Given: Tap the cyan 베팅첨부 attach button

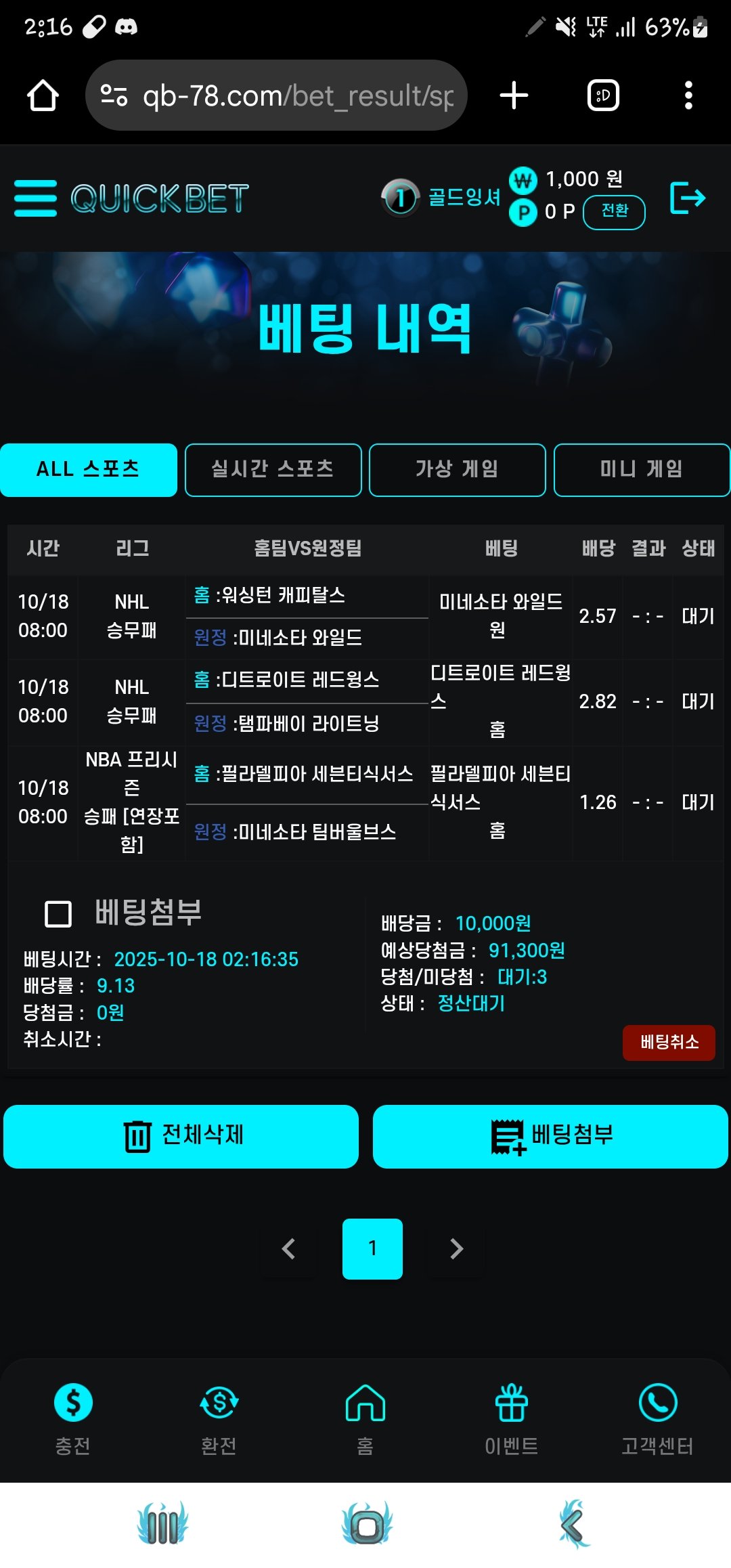Looking at the screenshot, I should click(550, 1136).
